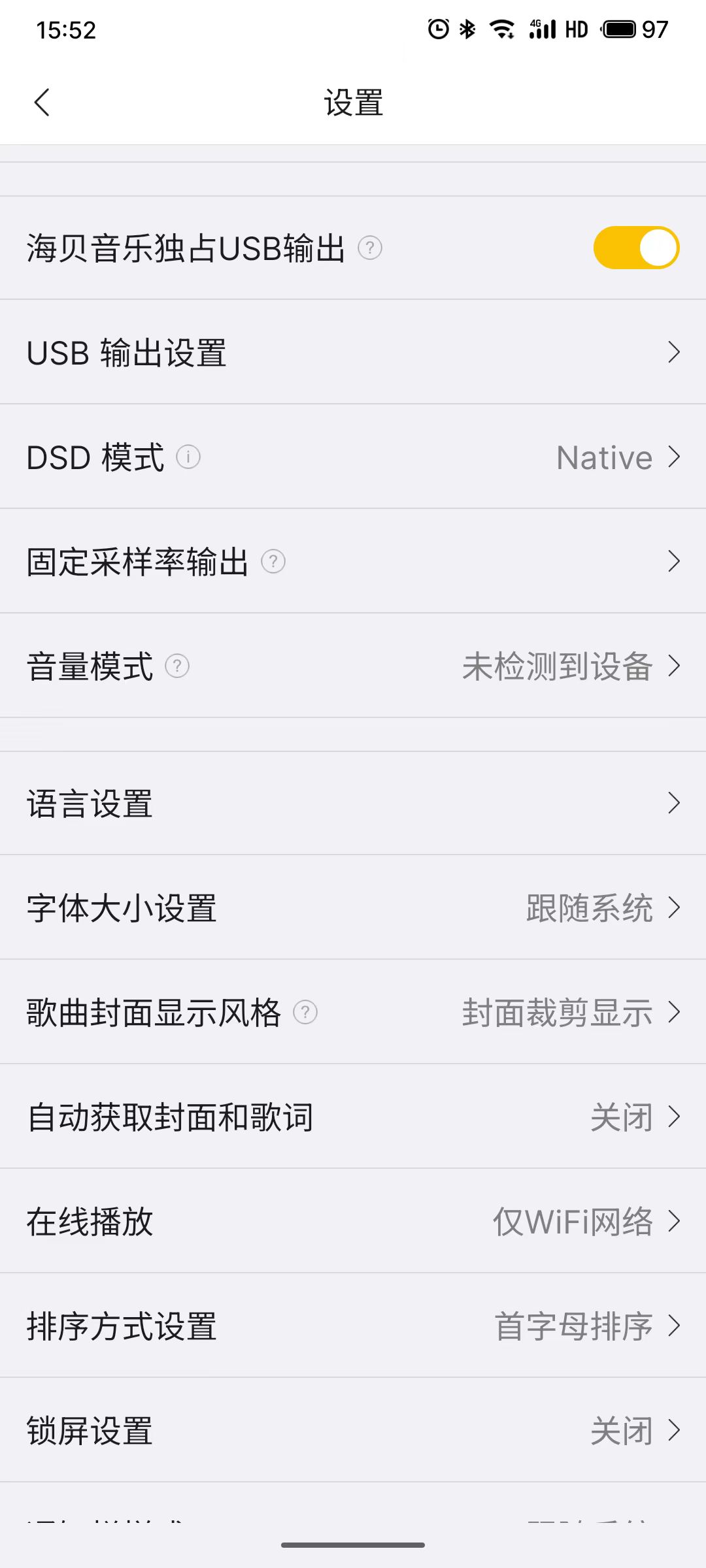Open USB 输出设置

point(353,352)
